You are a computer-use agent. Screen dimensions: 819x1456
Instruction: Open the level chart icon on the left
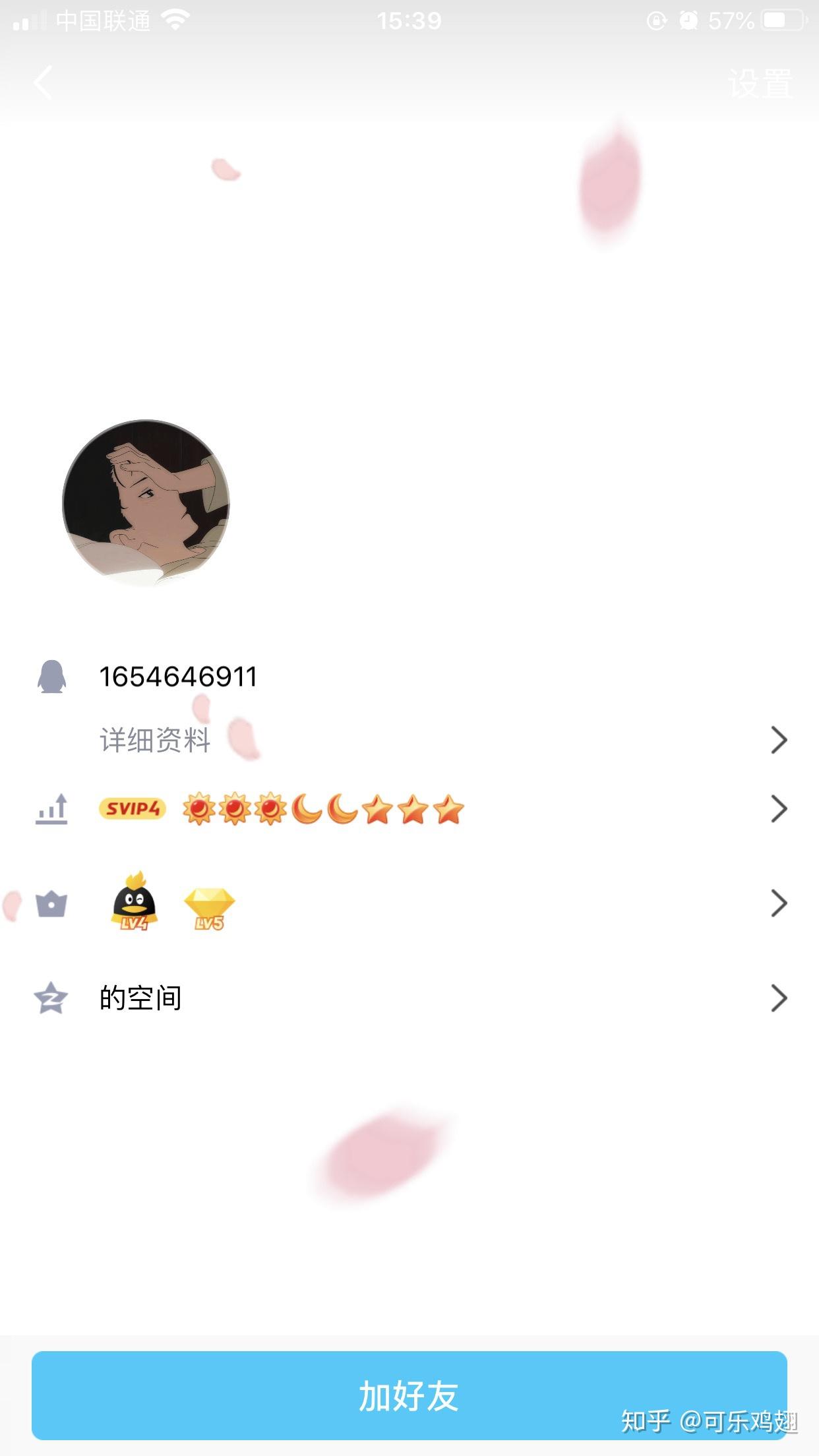click(53, 810)
